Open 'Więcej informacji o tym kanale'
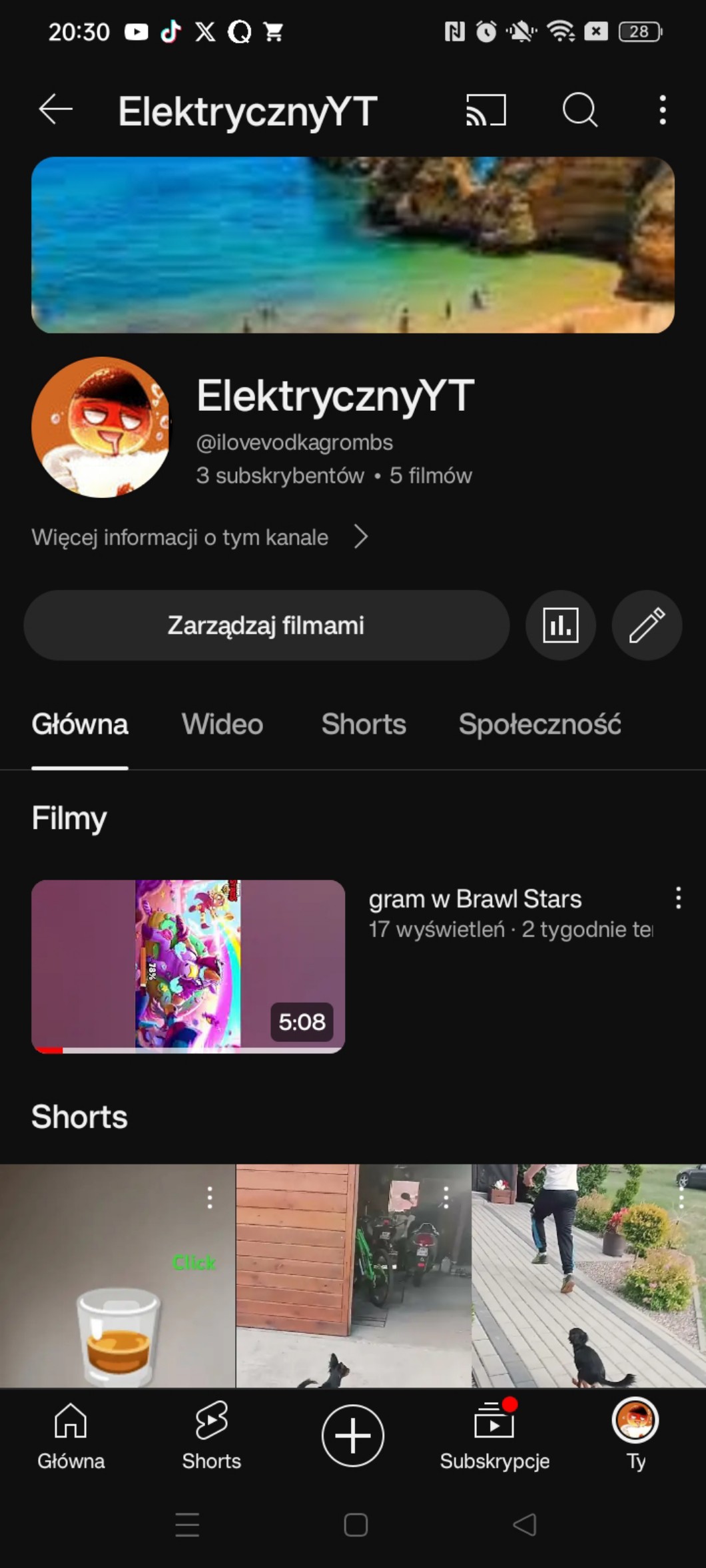Image resolution: width=706 pixels, height=1568 pixels. (x=200, y=537)
